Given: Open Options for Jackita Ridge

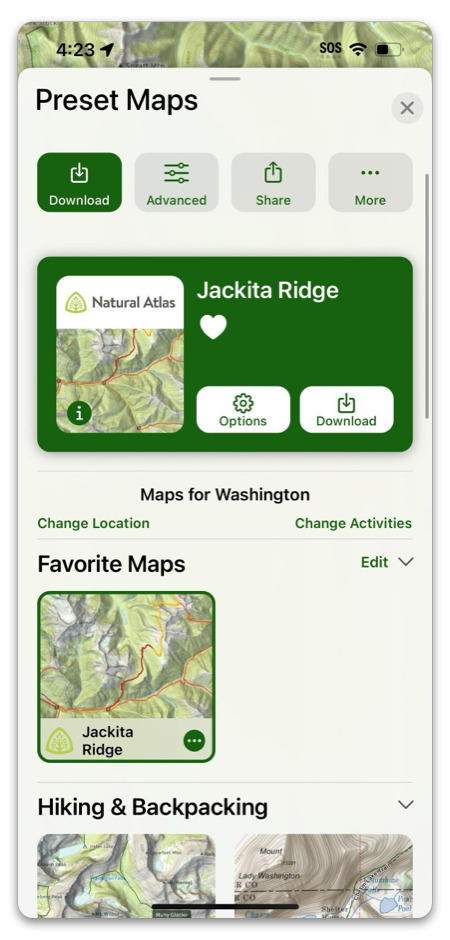Looking at the screenshot, I should pos(243,409).
